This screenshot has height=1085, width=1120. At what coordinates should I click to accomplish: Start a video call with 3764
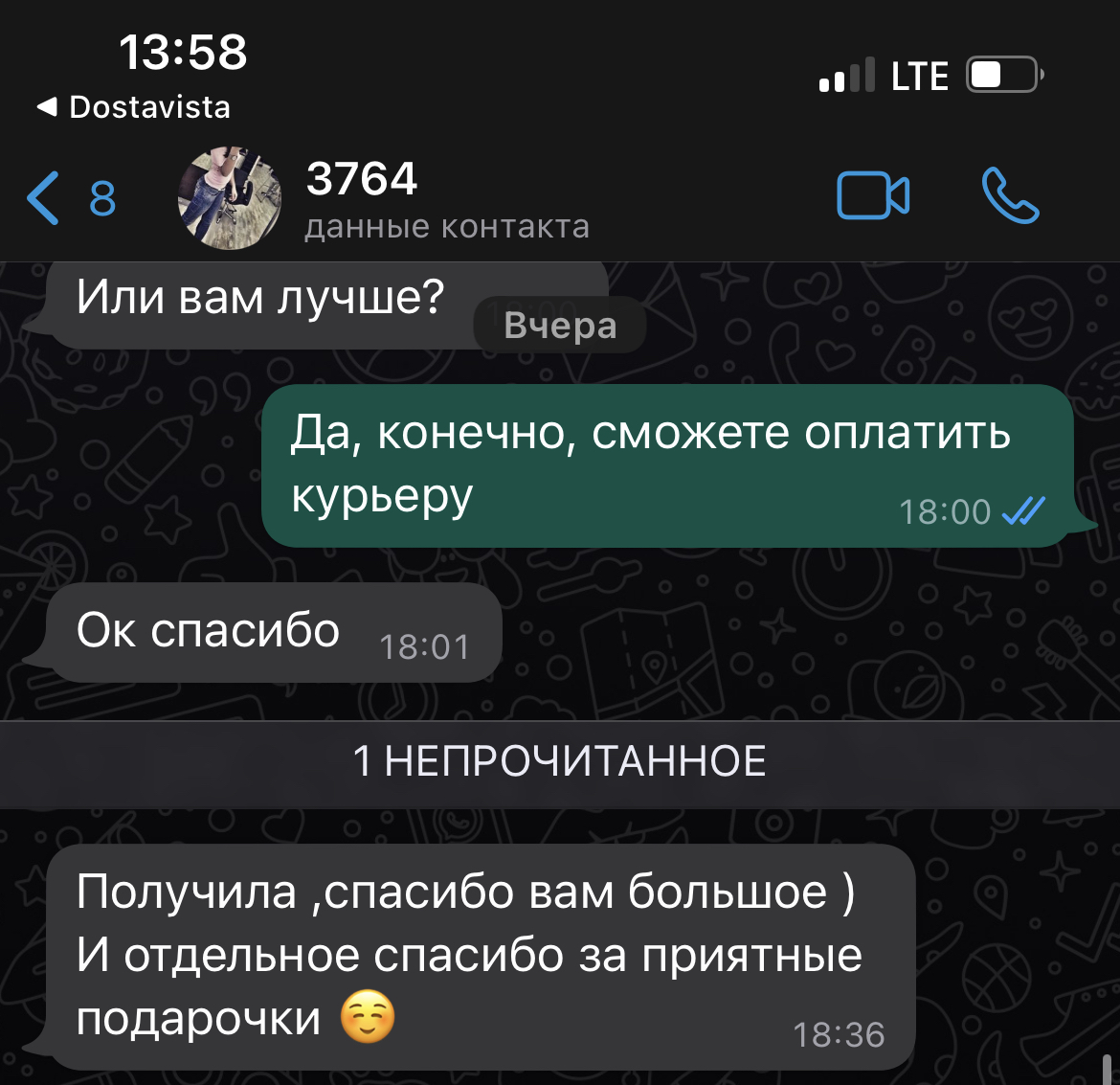(x=872, y=196)
